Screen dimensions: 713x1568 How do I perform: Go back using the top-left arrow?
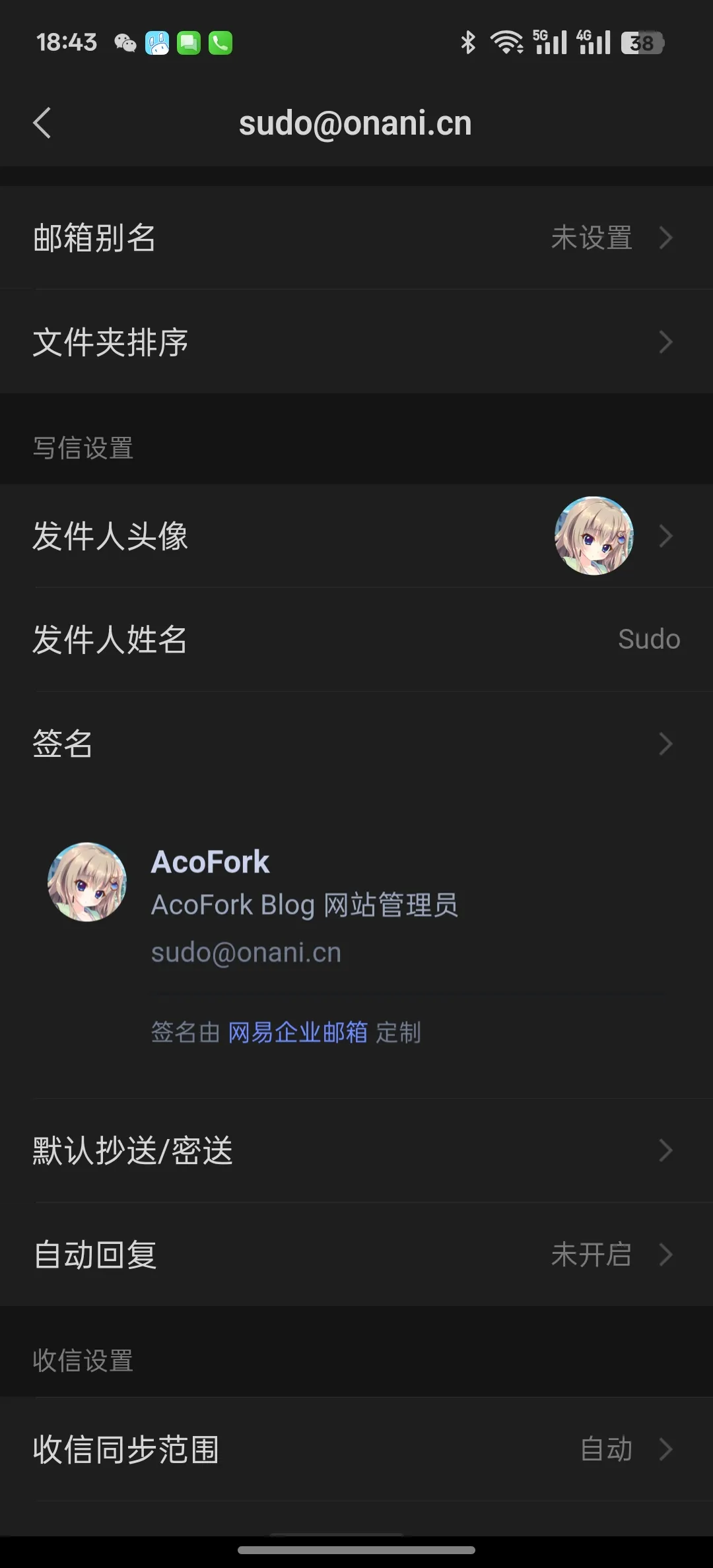(x=42, y=123)
